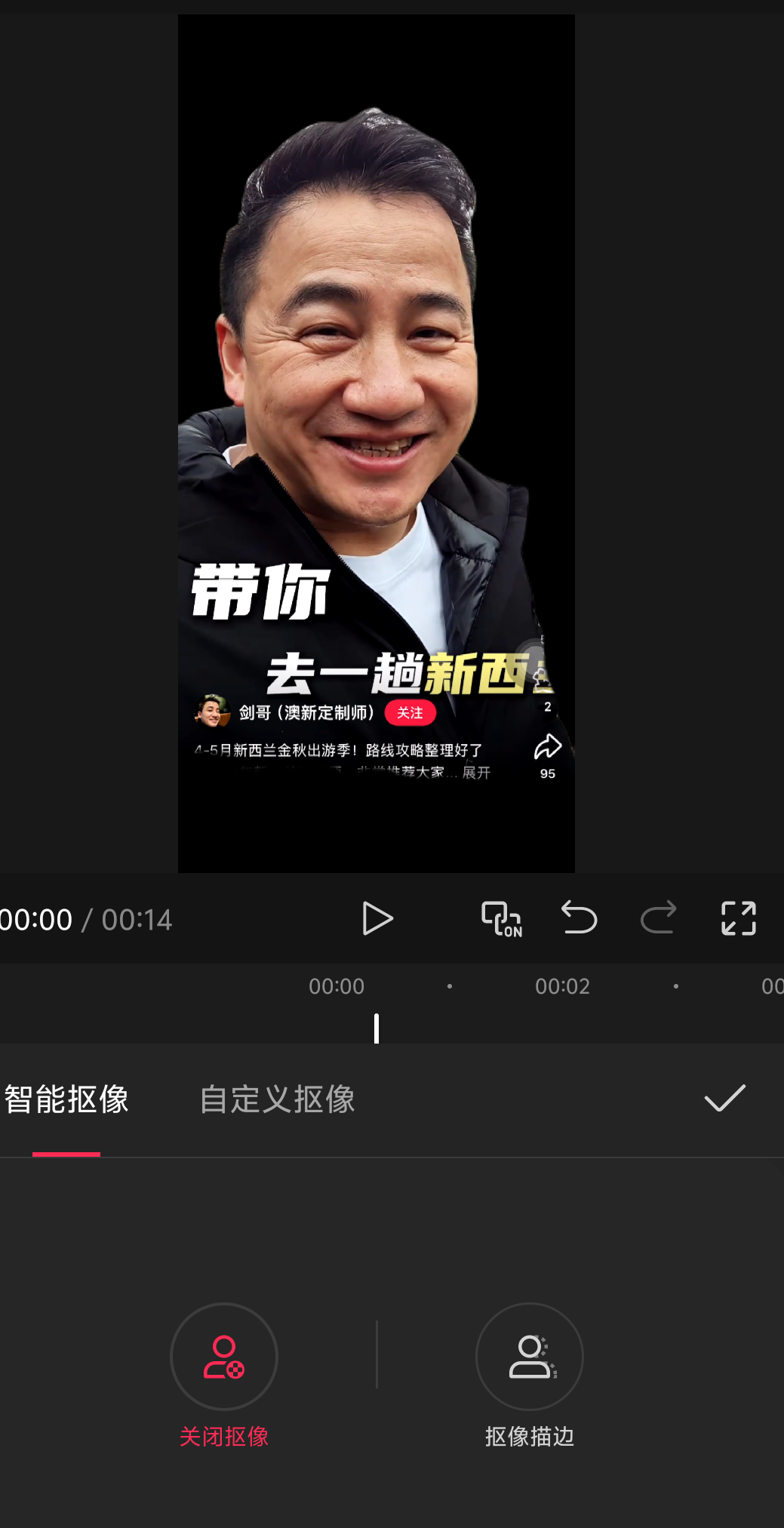Enter fullscreen preview mode
784x1528 pixels.
tap(738, 918)
